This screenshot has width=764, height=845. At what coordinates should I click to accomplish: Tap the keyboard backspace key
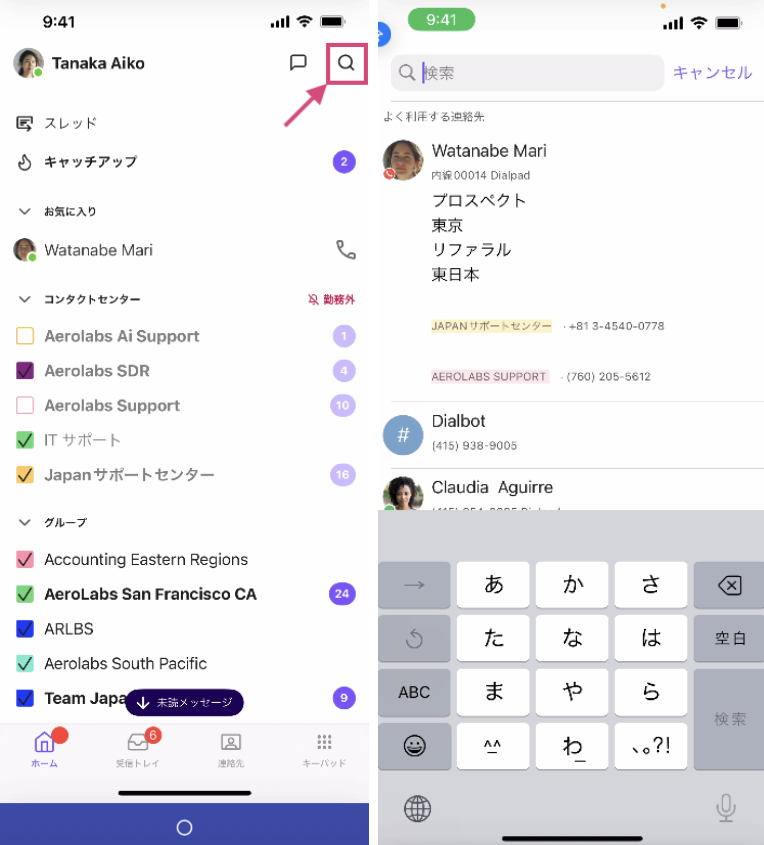click(x=729, y=585)
